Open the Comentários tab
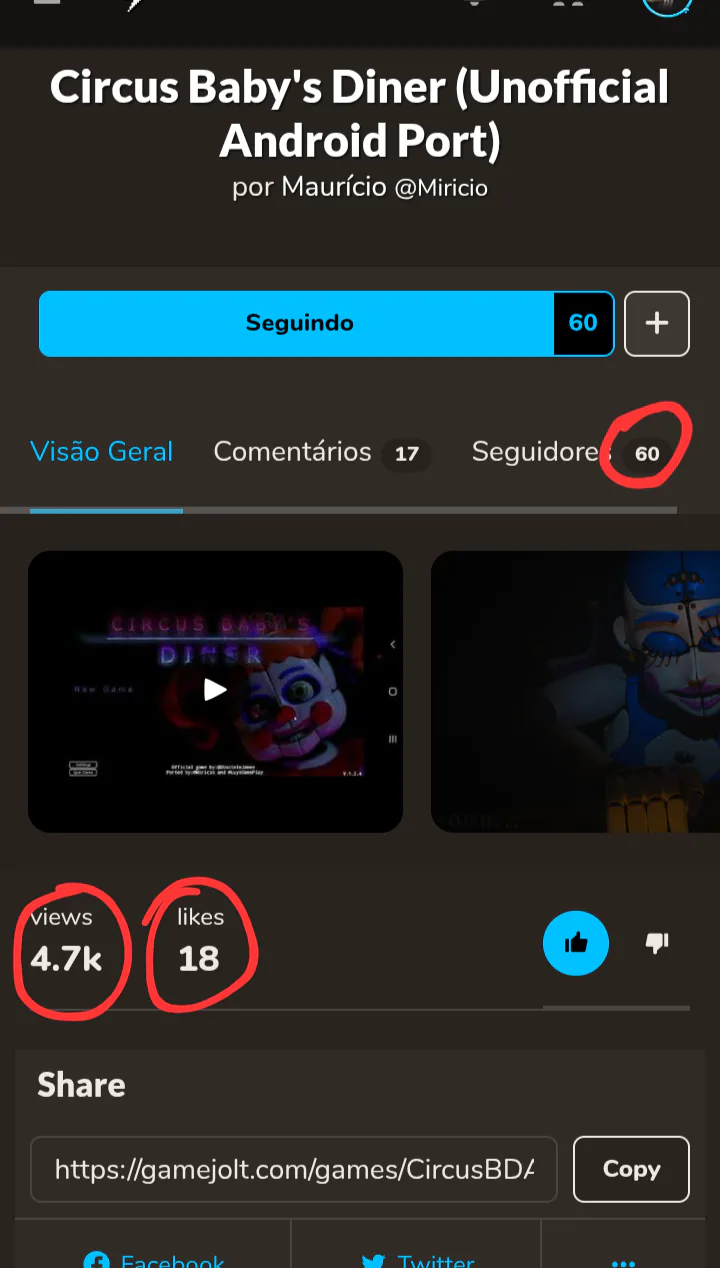This screenshot has height=1268, width=720. pyautogui.click(x=320, y=452)
